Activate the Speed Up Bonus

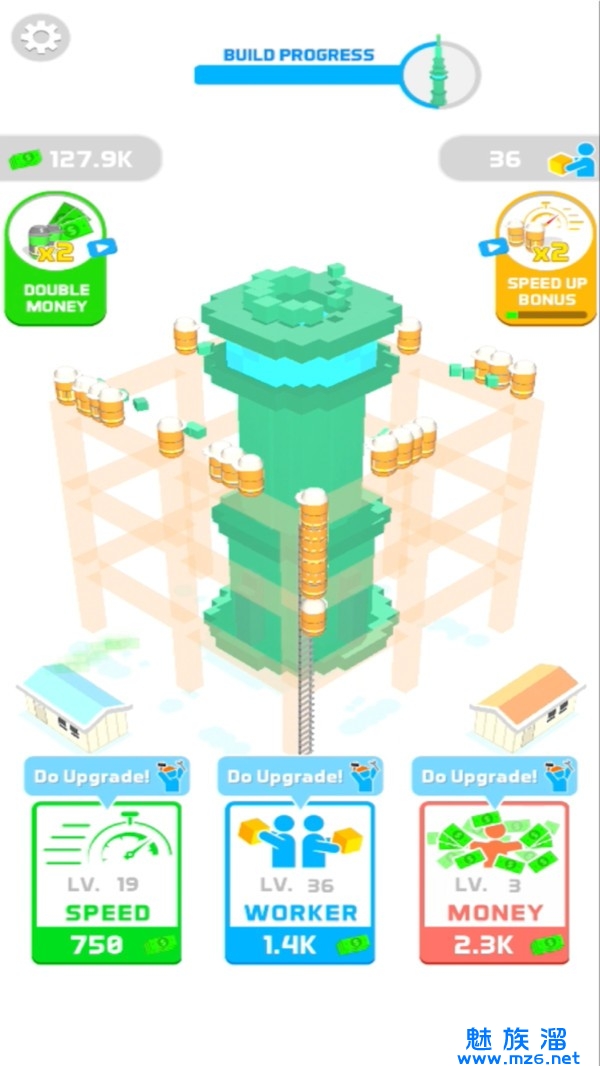pyautogui.click(x=546, y=259)
